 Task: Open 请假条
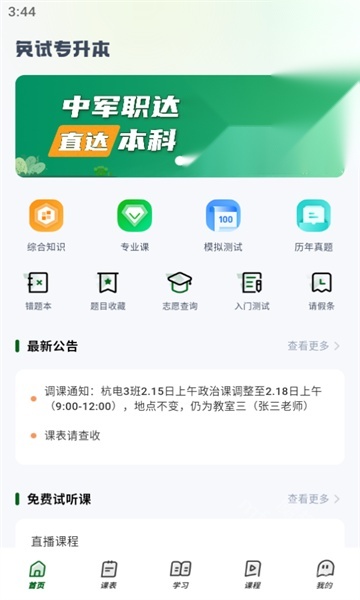point(322,291)
